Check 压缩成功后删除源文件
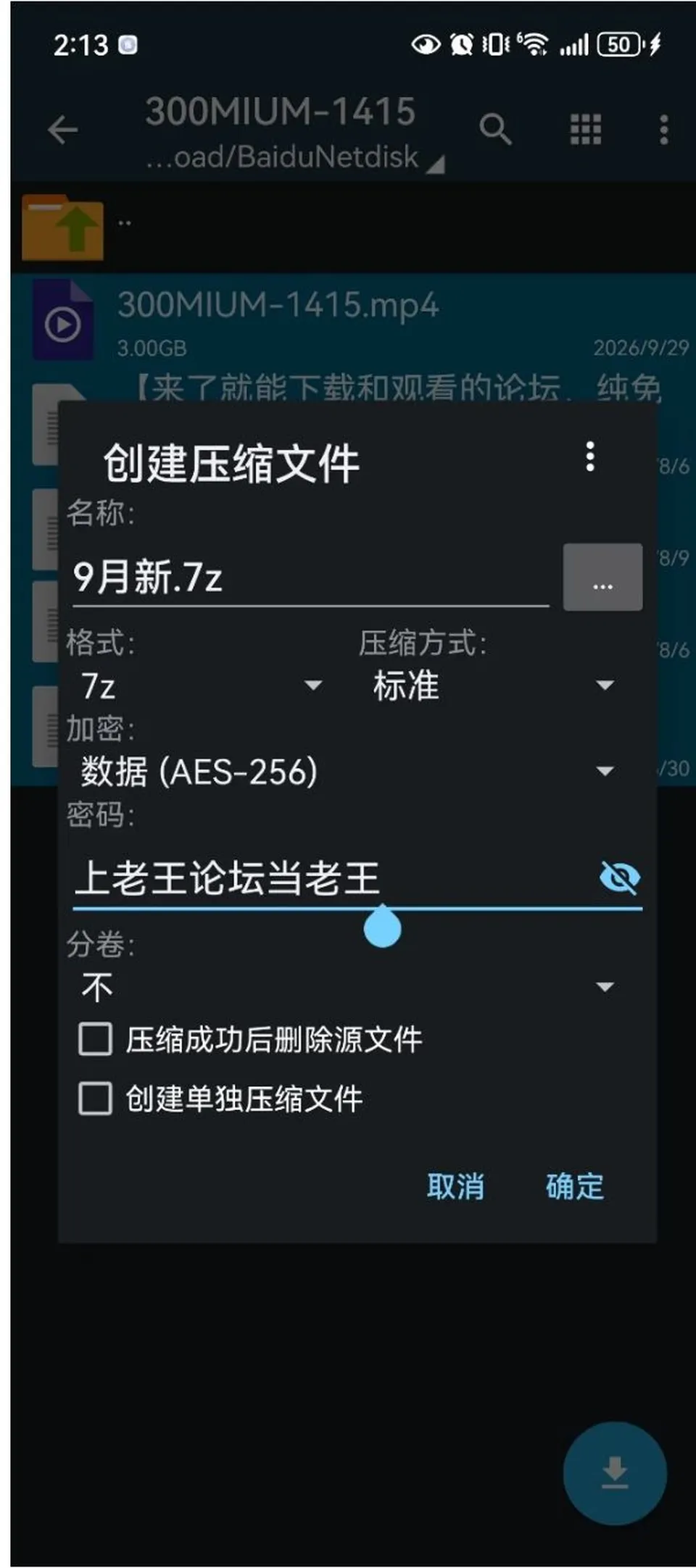 (250, 1039)
